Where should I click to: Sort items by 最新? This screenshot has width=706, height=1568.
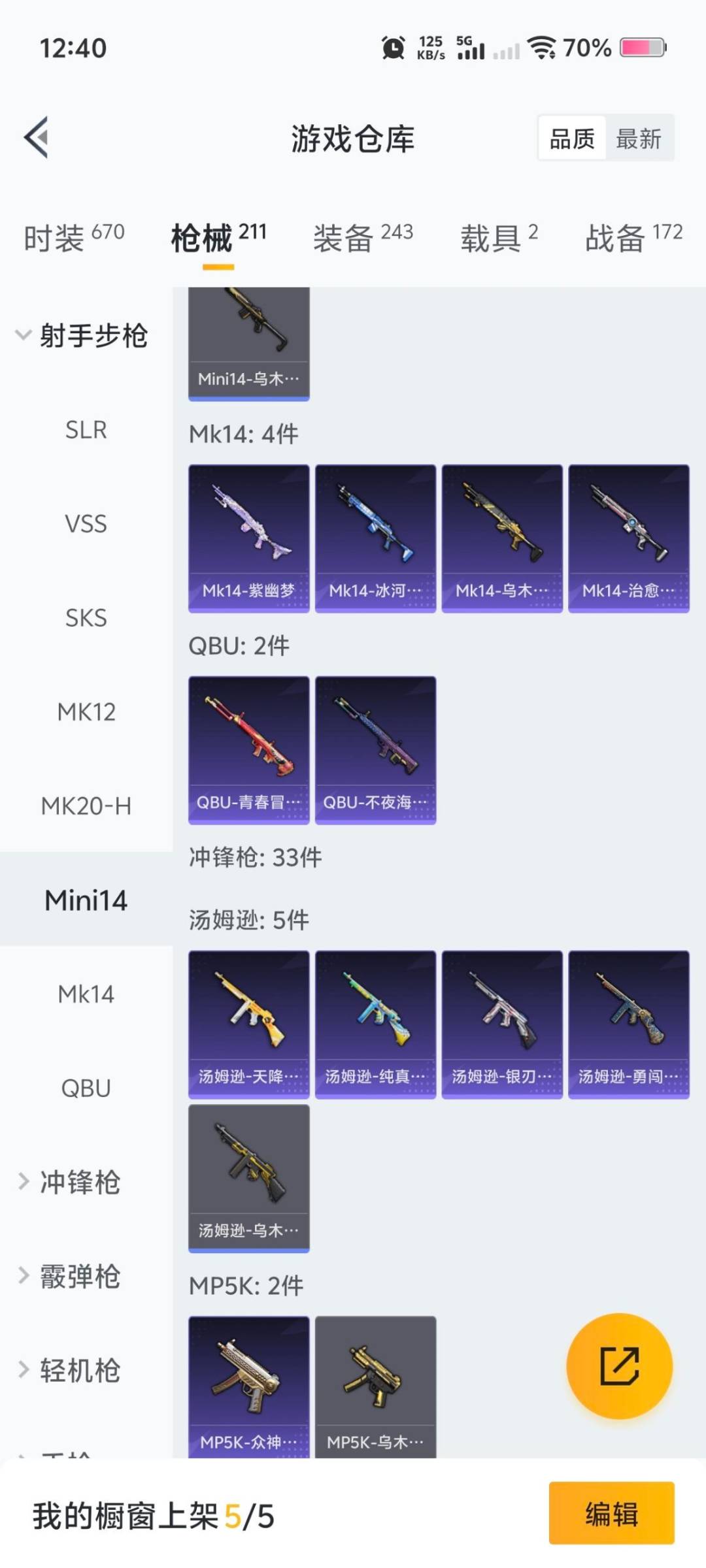point(638,139)
